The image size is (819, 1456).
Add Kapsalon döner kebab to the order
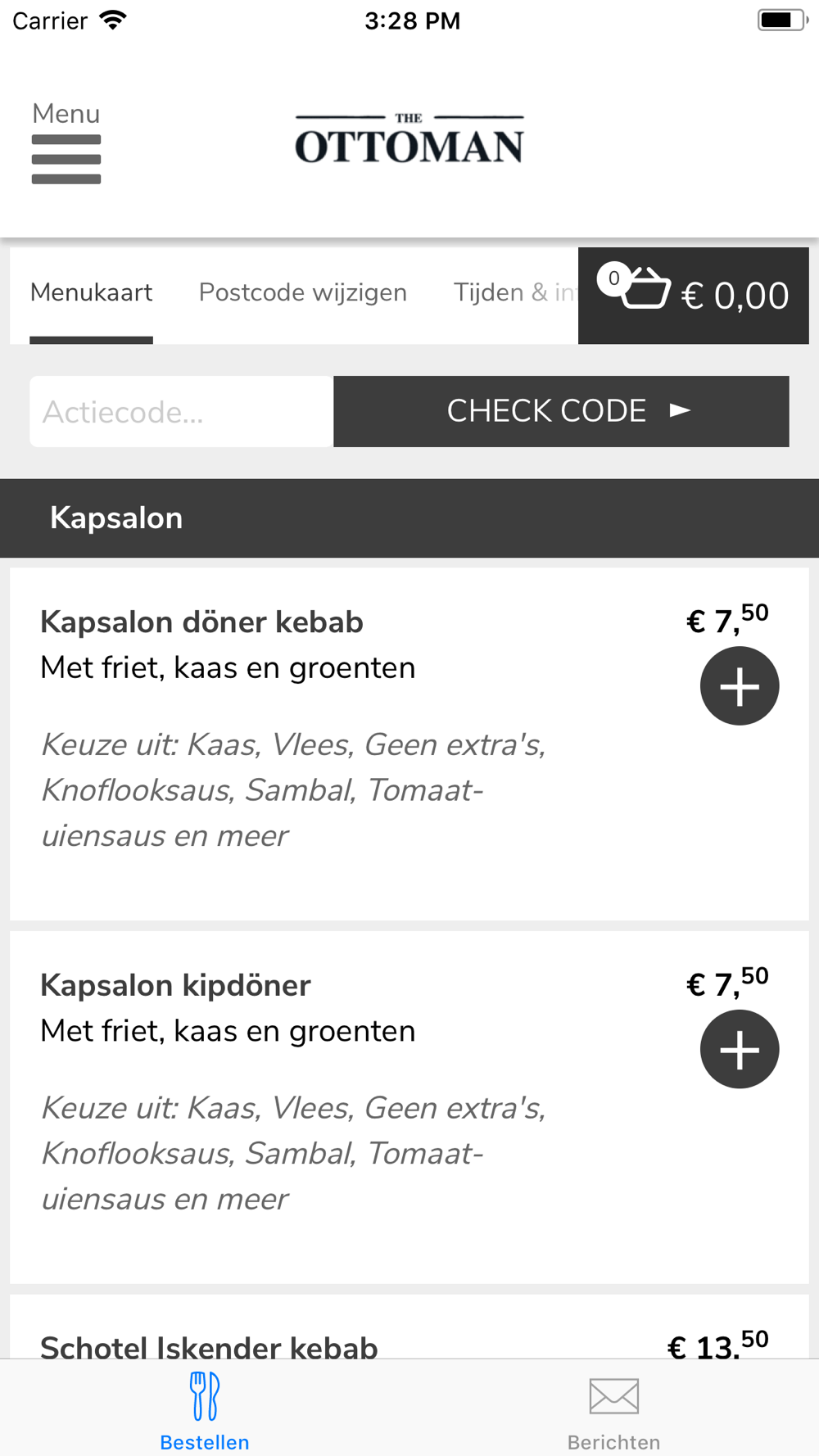point(740,686)
